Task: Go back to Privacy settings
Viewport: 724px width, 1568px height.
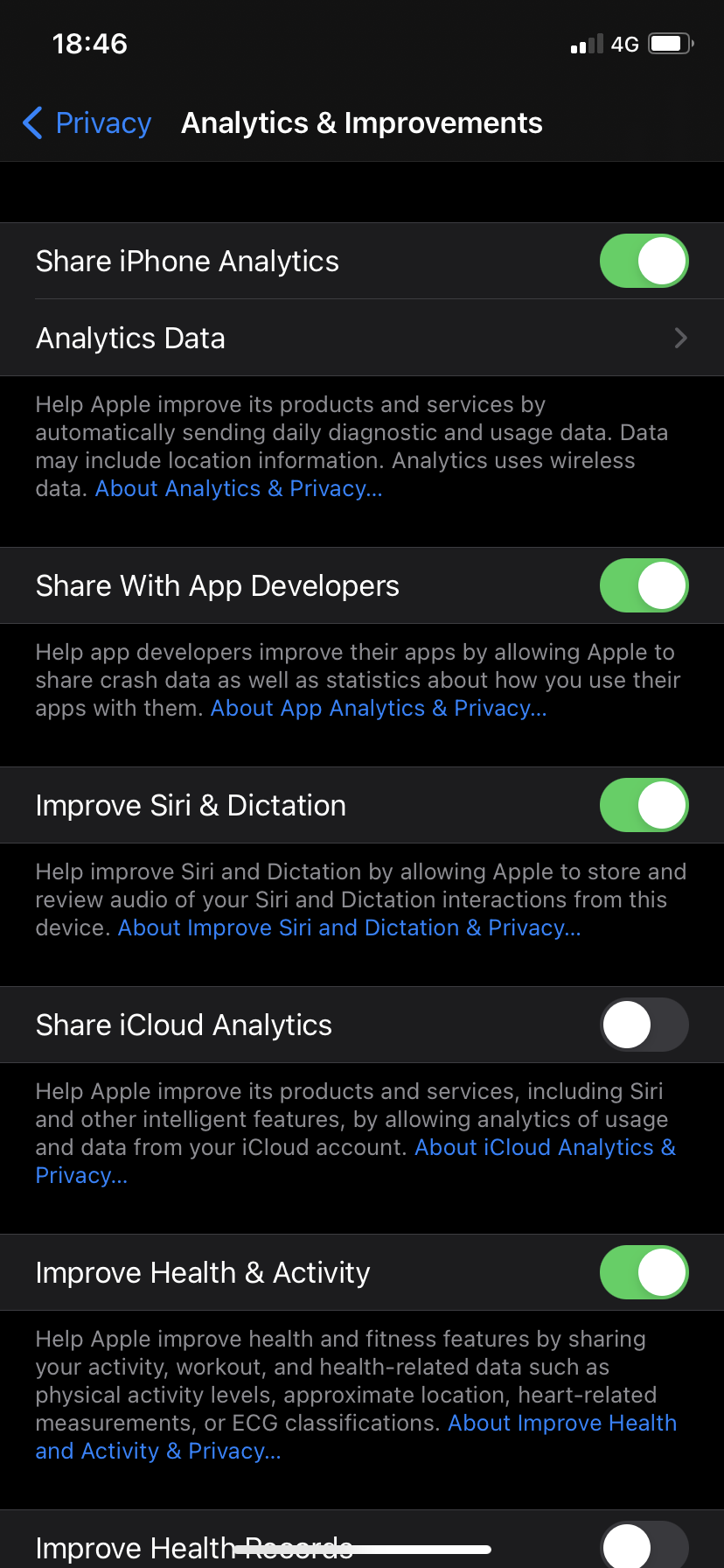Action: coord(87,123)
